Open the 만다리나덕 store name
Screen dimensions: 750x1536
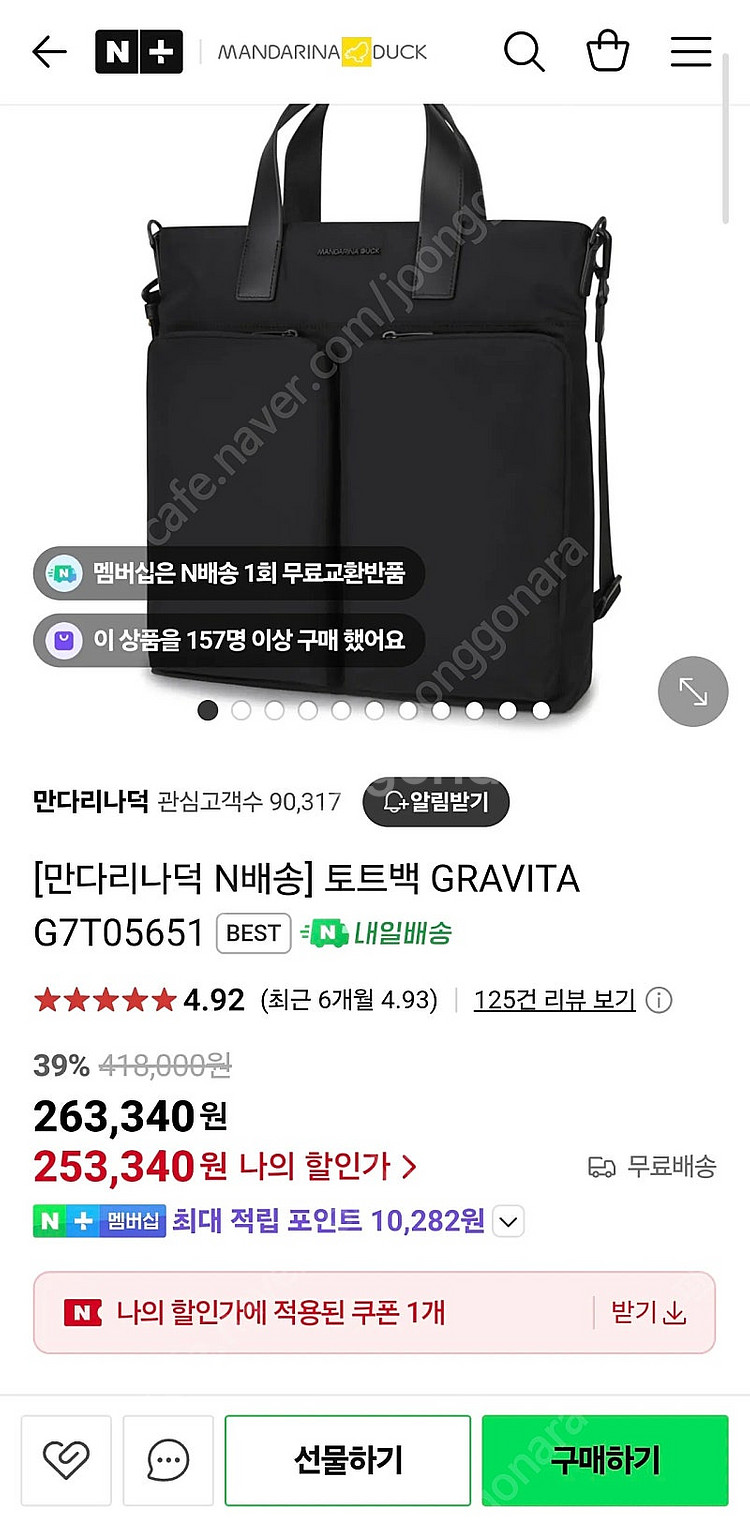[x=90, y=801]
